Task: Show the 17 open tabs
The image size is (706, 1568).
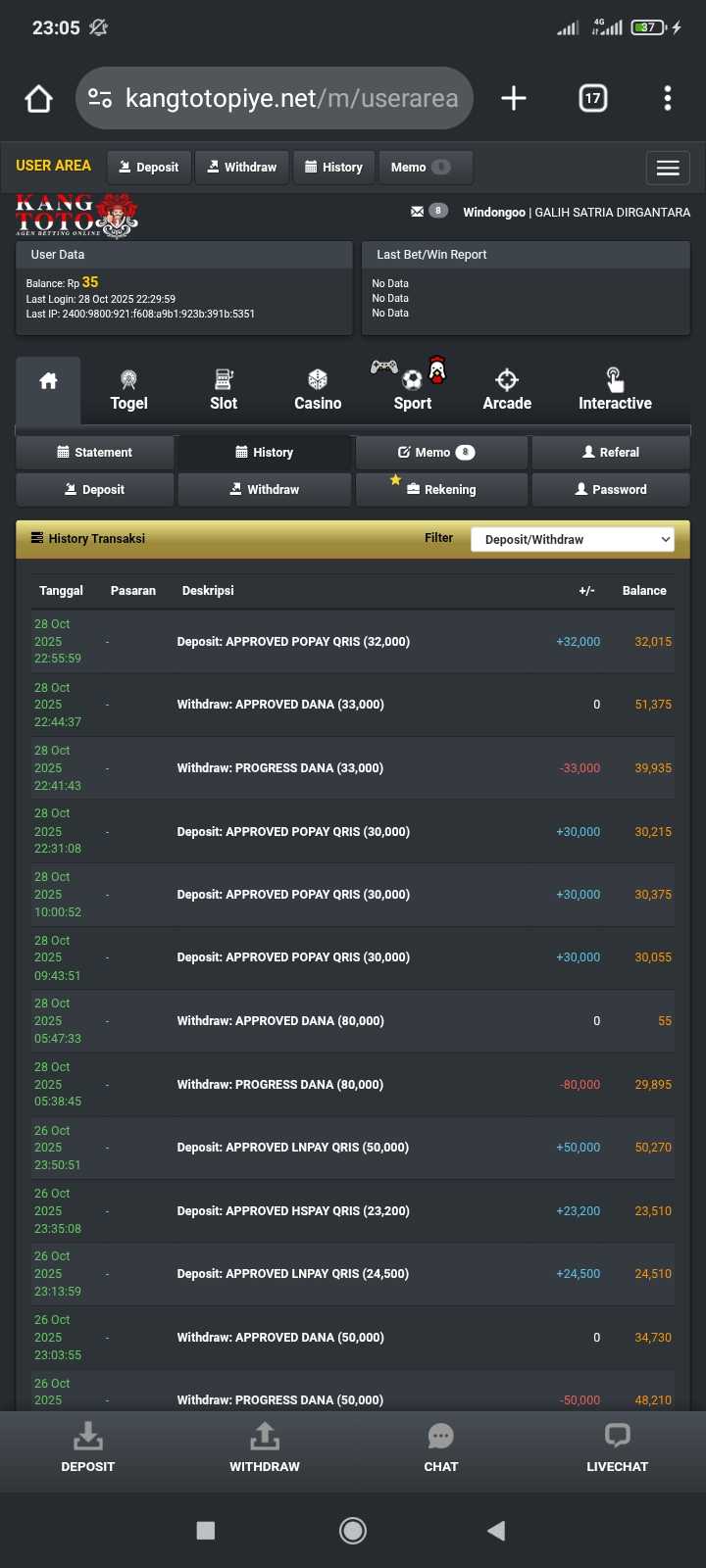Action: click(x=592, y=98)
